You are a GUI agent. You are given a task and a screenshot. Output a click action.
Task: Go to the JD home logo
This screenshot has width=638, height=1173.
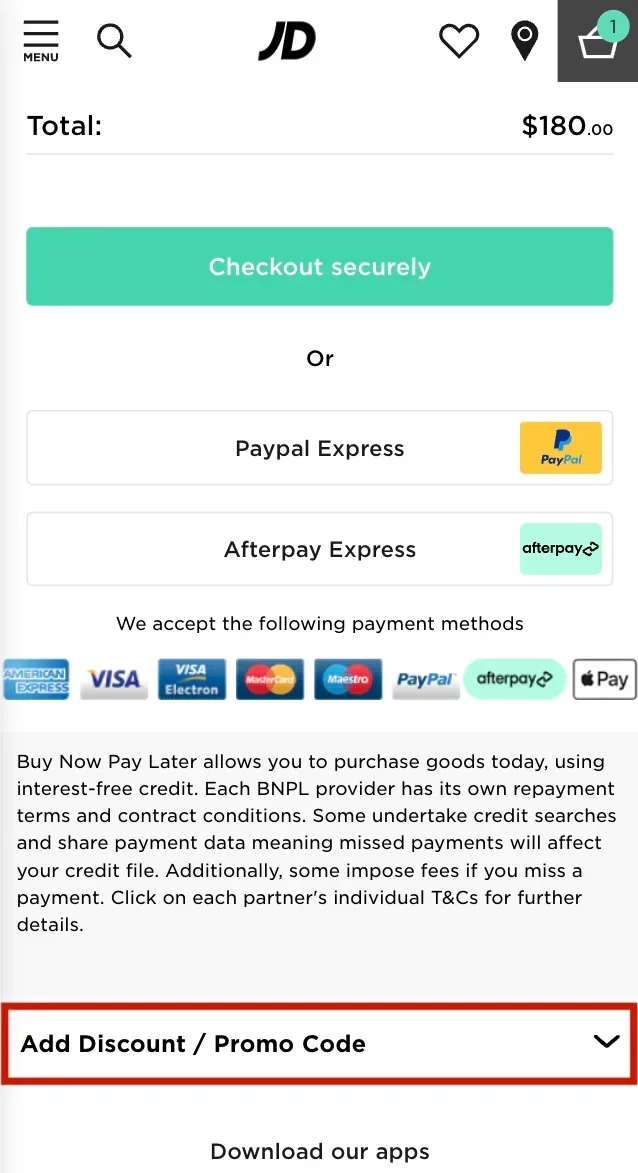[x=287, y=41]
